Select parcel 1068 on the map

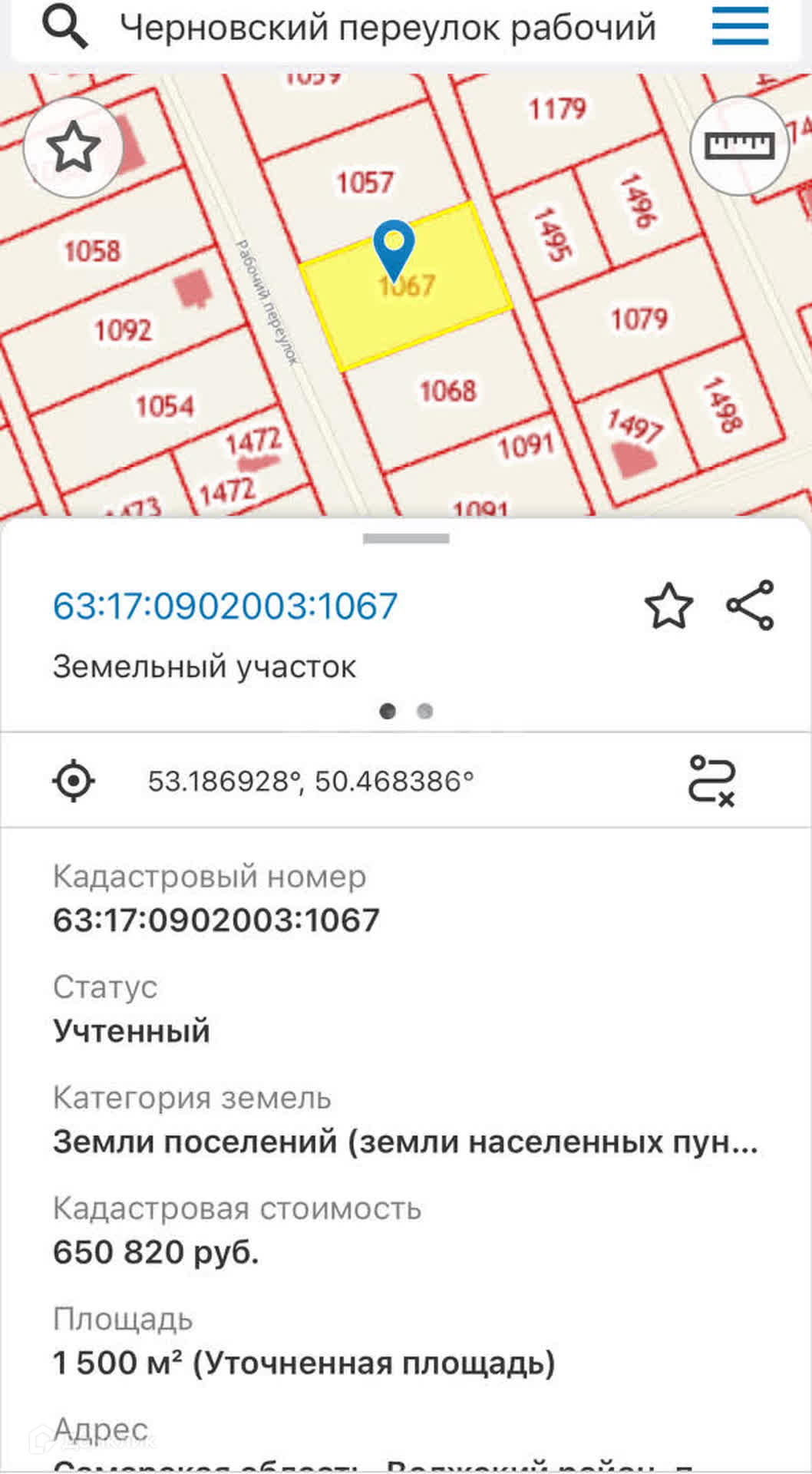pos(448,392)
